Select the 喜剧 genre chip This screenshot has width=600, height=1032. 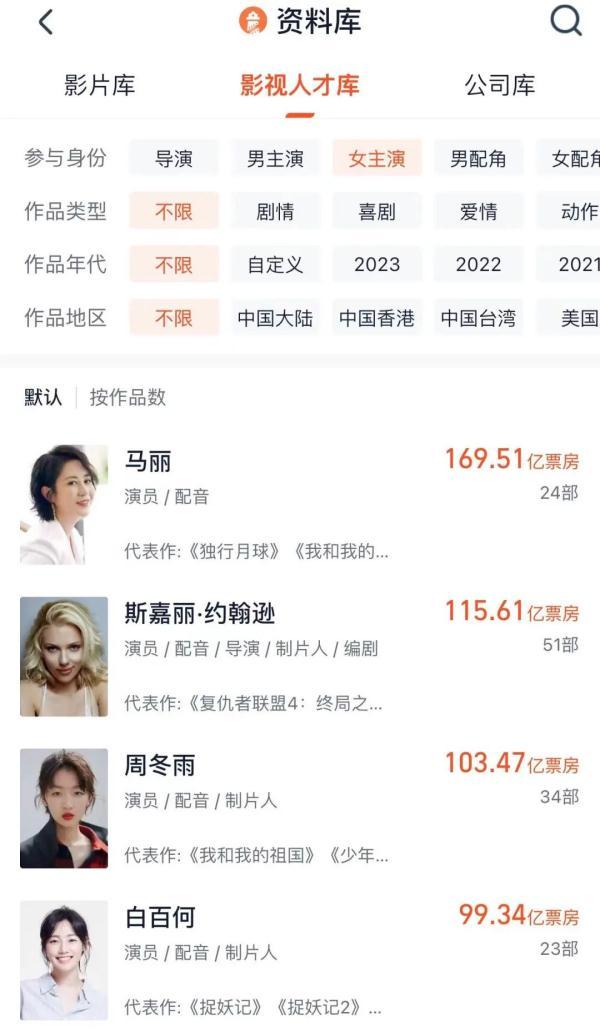[377, 211]
